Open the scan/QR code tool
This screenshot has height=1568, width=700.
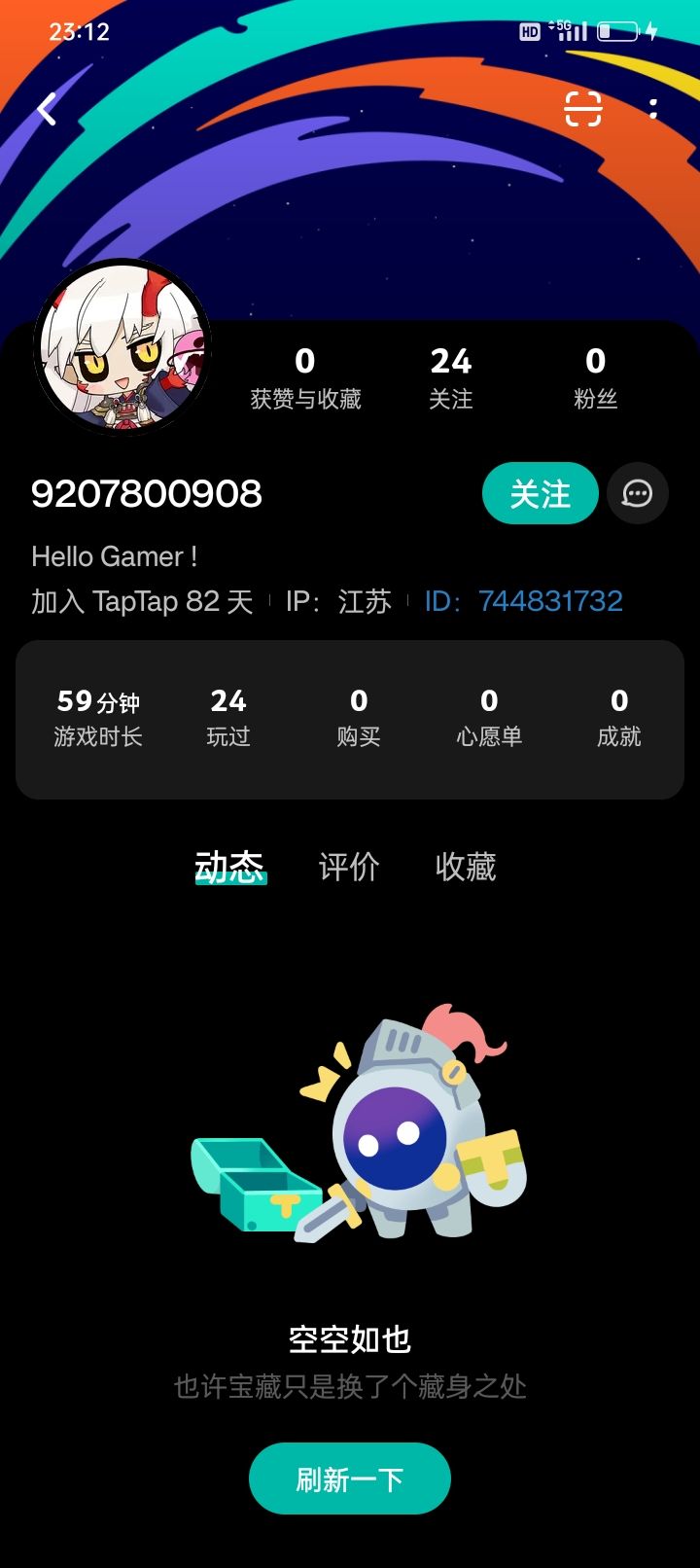tap(583, 110)
